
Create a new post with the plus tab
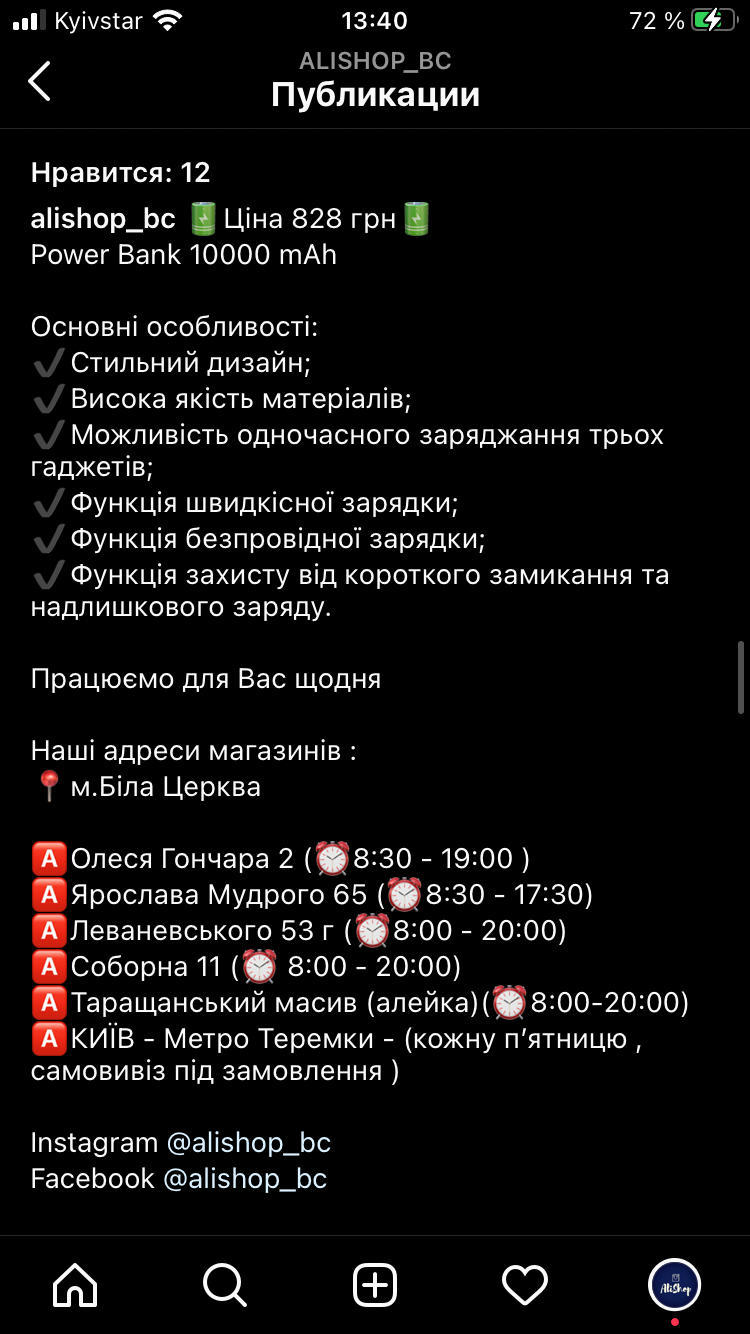[375, 1284]
